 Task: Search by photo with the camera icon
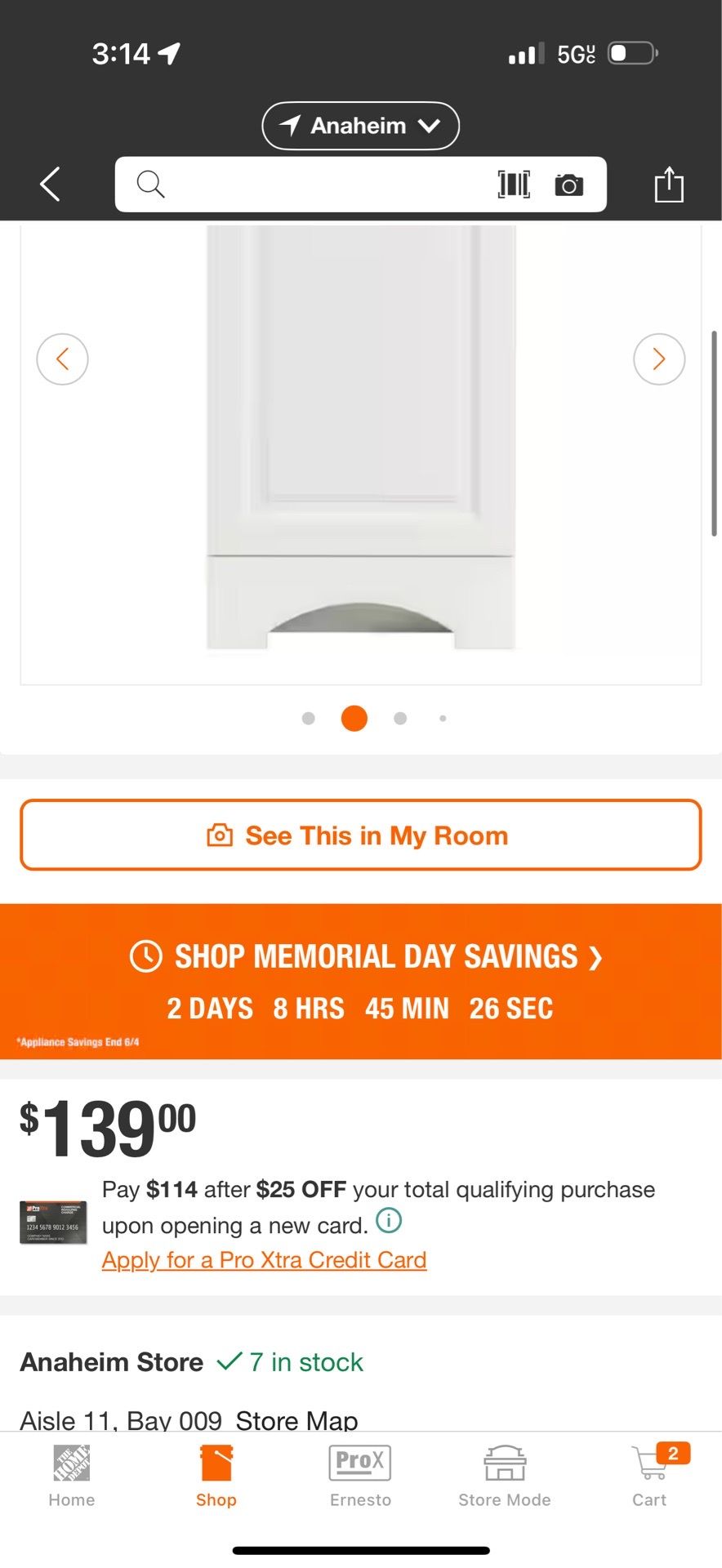click(x=569, y=185)
